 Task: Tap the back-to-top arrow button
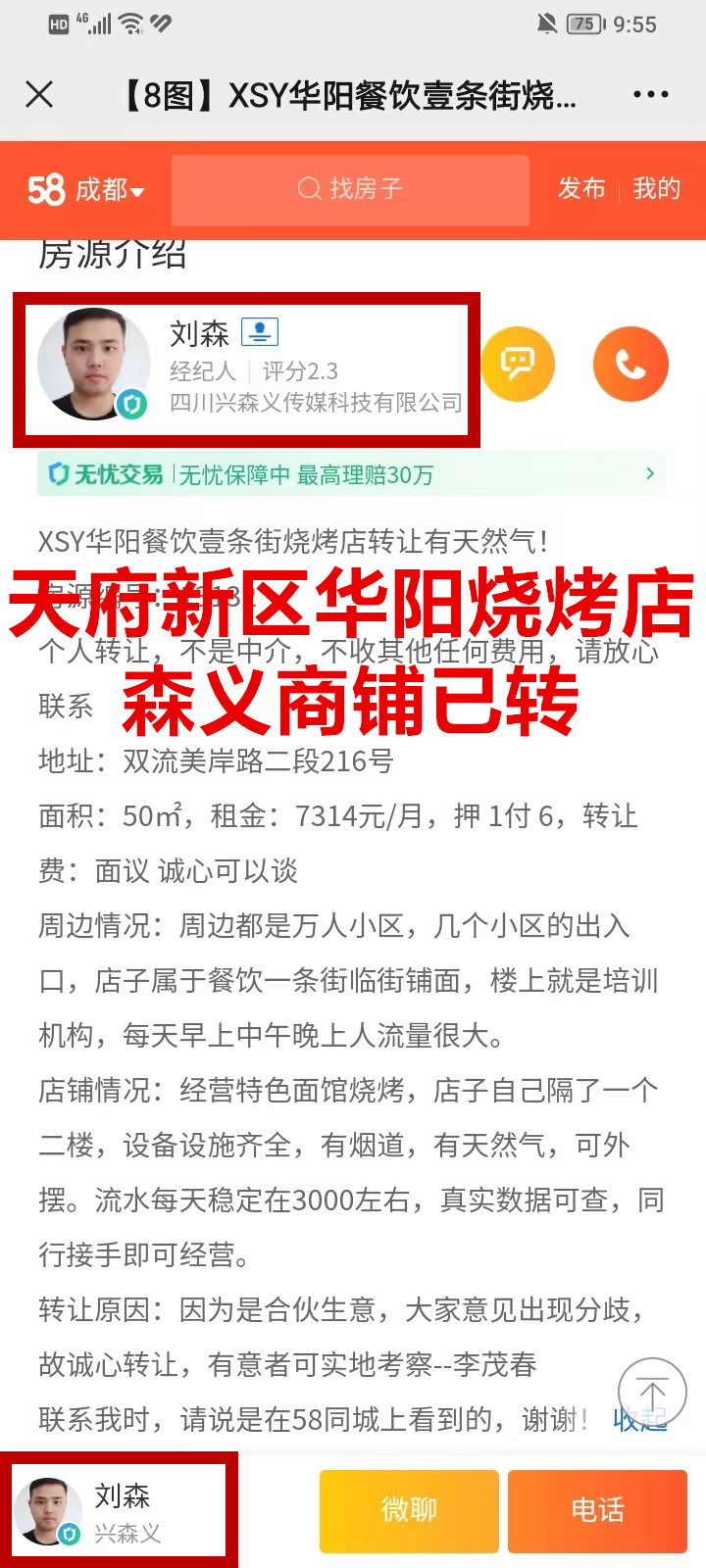(x=652, y=1392)
